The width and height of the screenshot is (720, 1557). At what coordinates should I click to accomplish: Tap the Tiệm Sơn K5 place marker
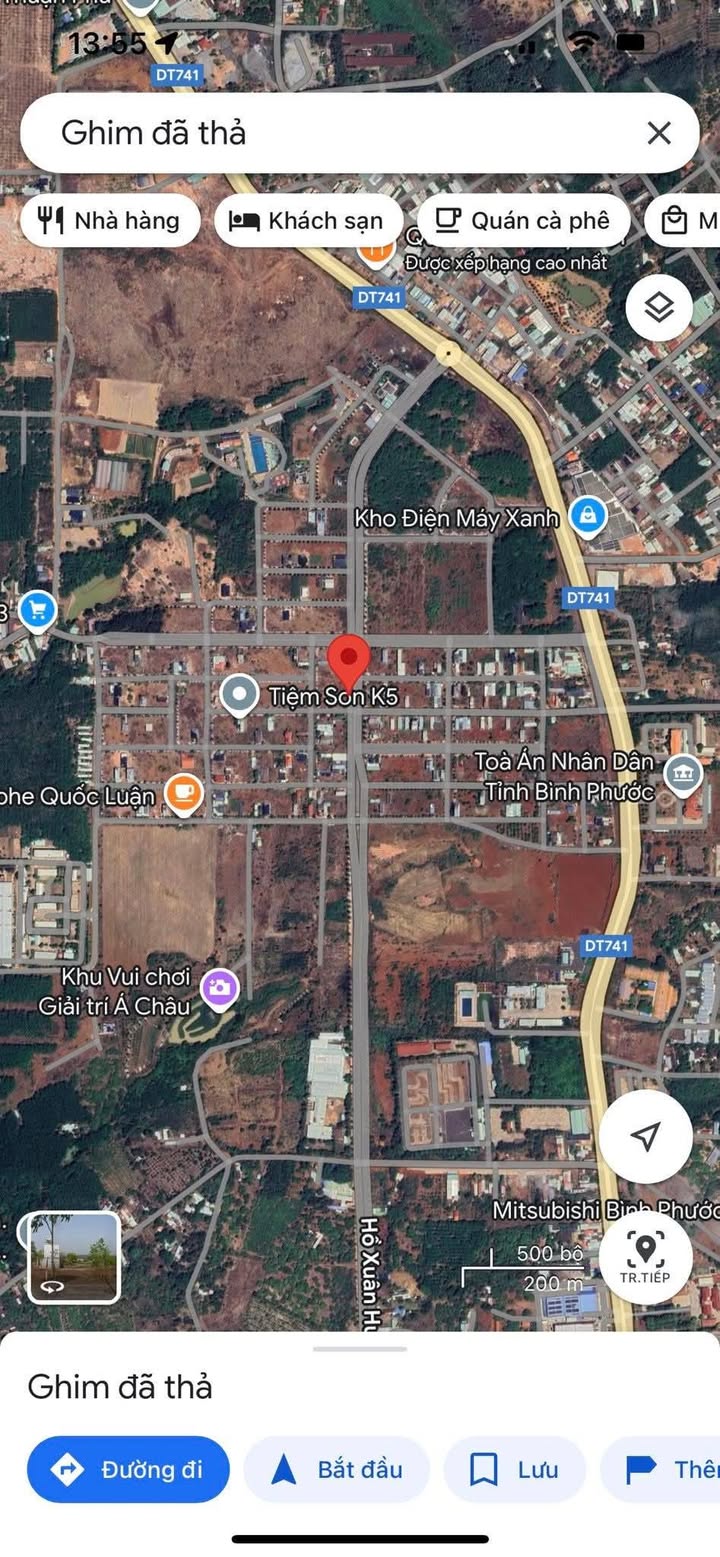coord(239,695)
